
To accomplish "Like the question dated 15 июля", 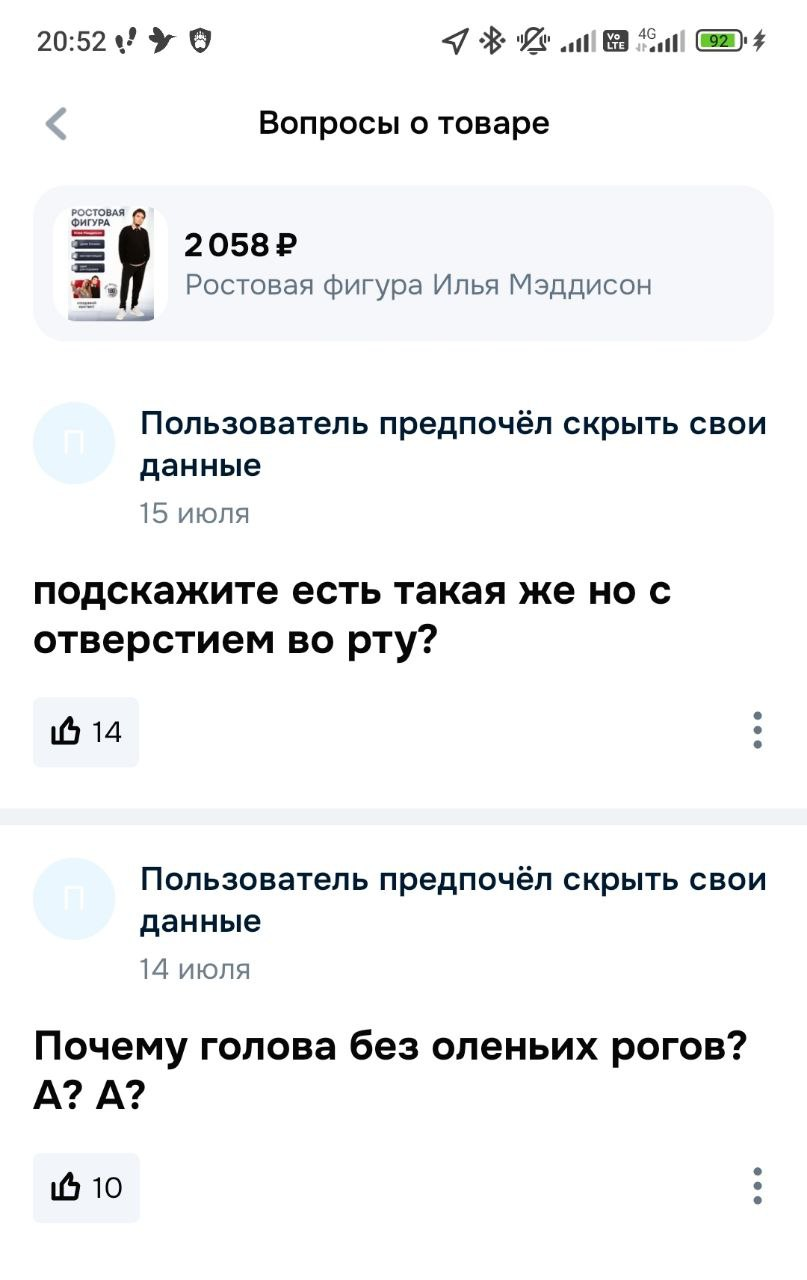I will coord(86,732).
